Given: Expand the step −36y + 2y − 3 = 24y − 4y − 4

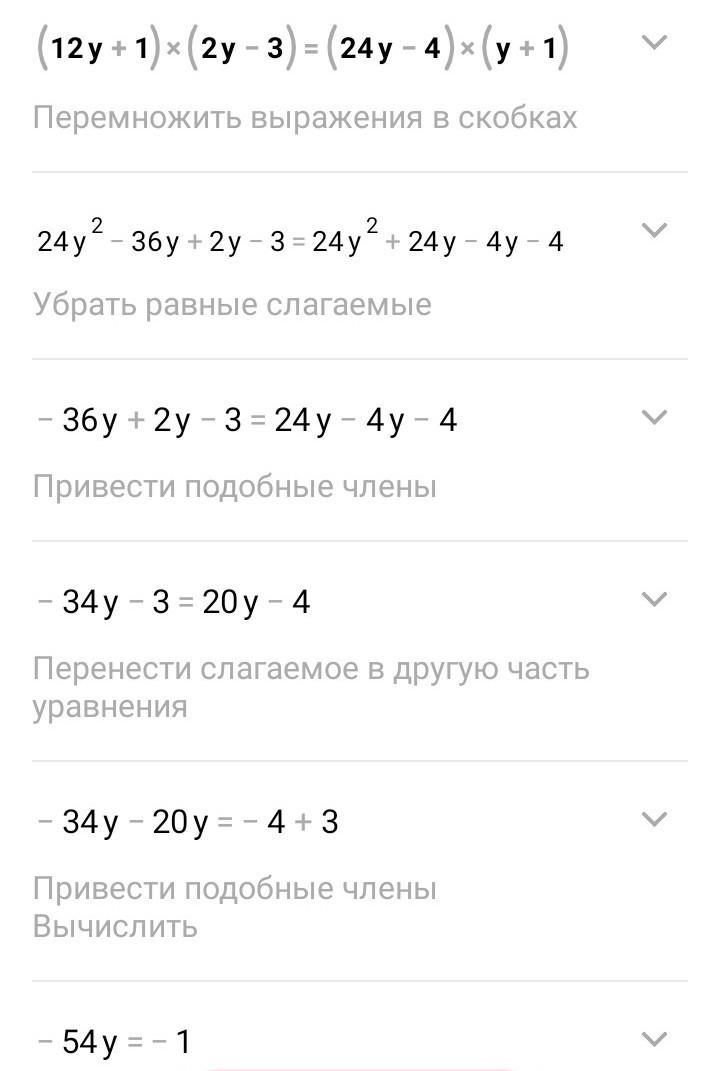Looking at the screenshot, I should coord(653,417).
